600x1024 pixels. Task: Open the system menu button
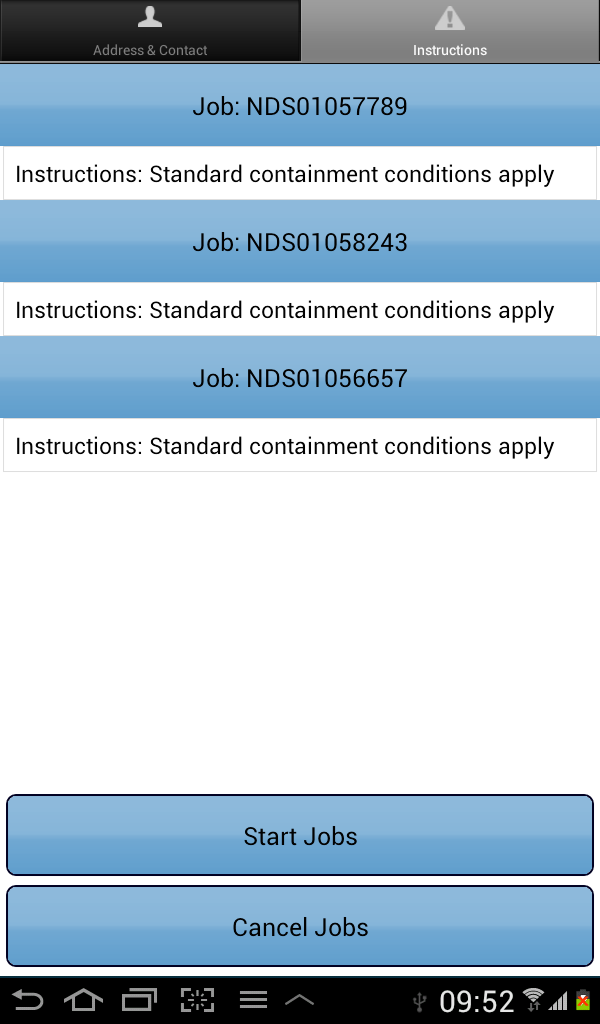253,1000
